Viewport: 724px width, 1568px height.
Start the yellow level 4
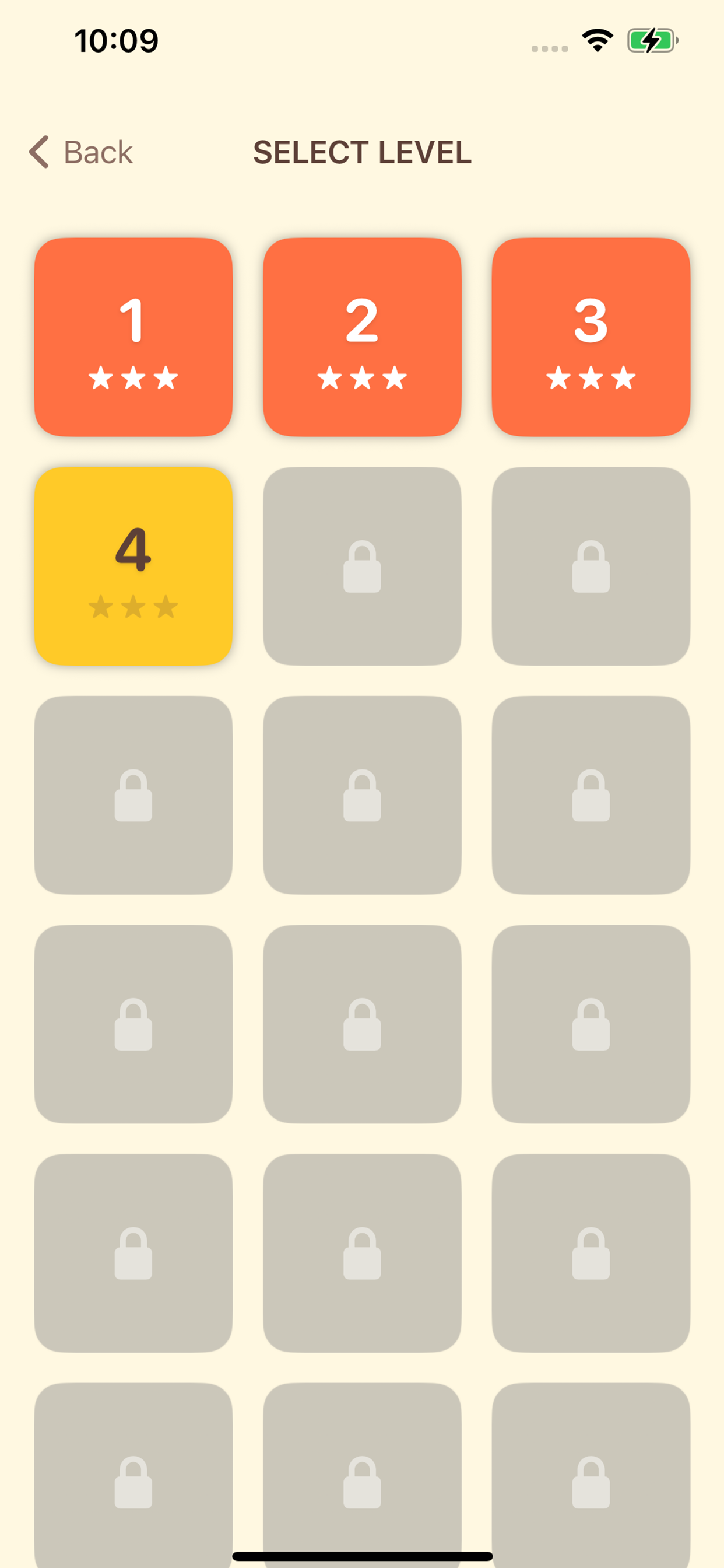[x=133, y=565]
